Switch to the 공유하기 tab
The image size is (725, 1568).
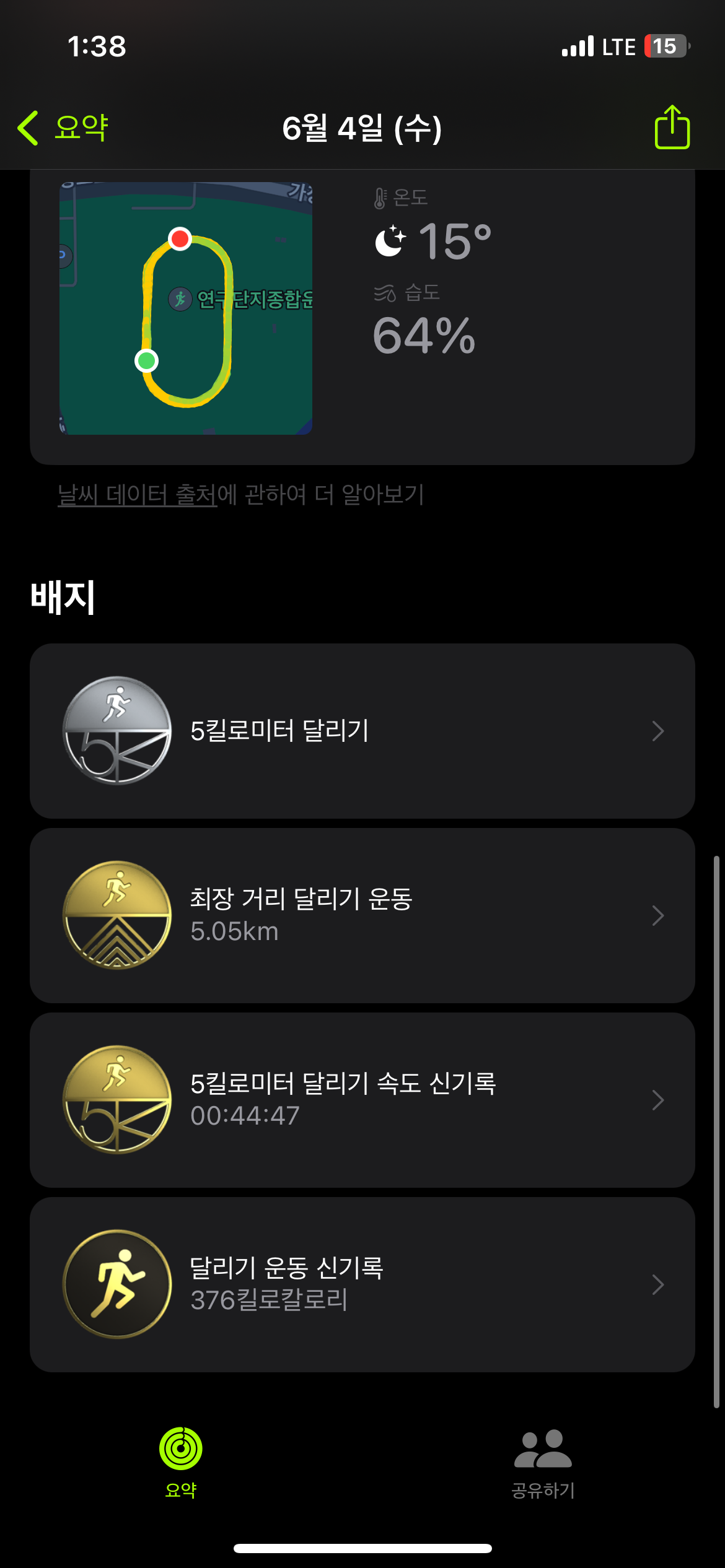tap(543, 1463)
